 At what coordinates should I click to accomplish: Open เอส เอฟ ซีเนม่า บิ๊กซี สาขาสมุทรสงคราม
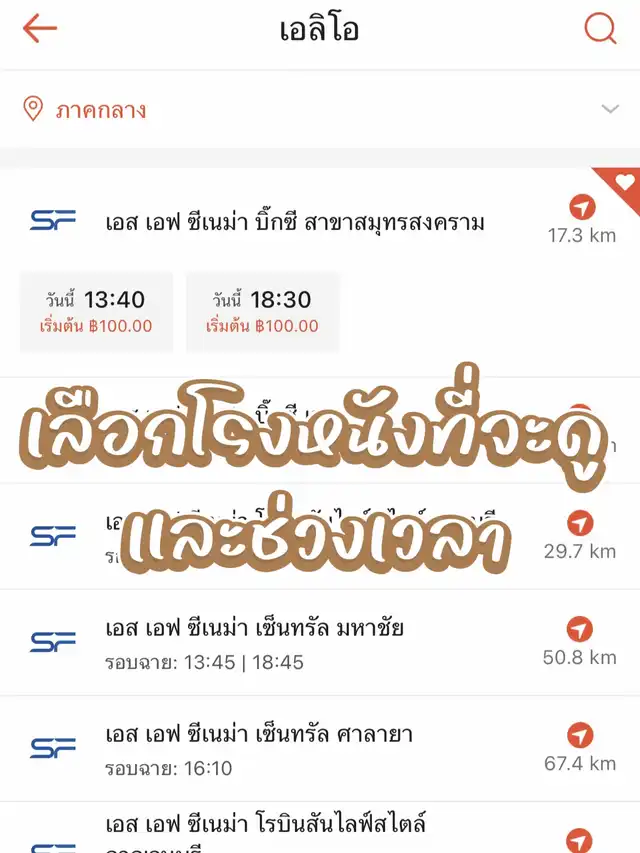click(294, 222)
